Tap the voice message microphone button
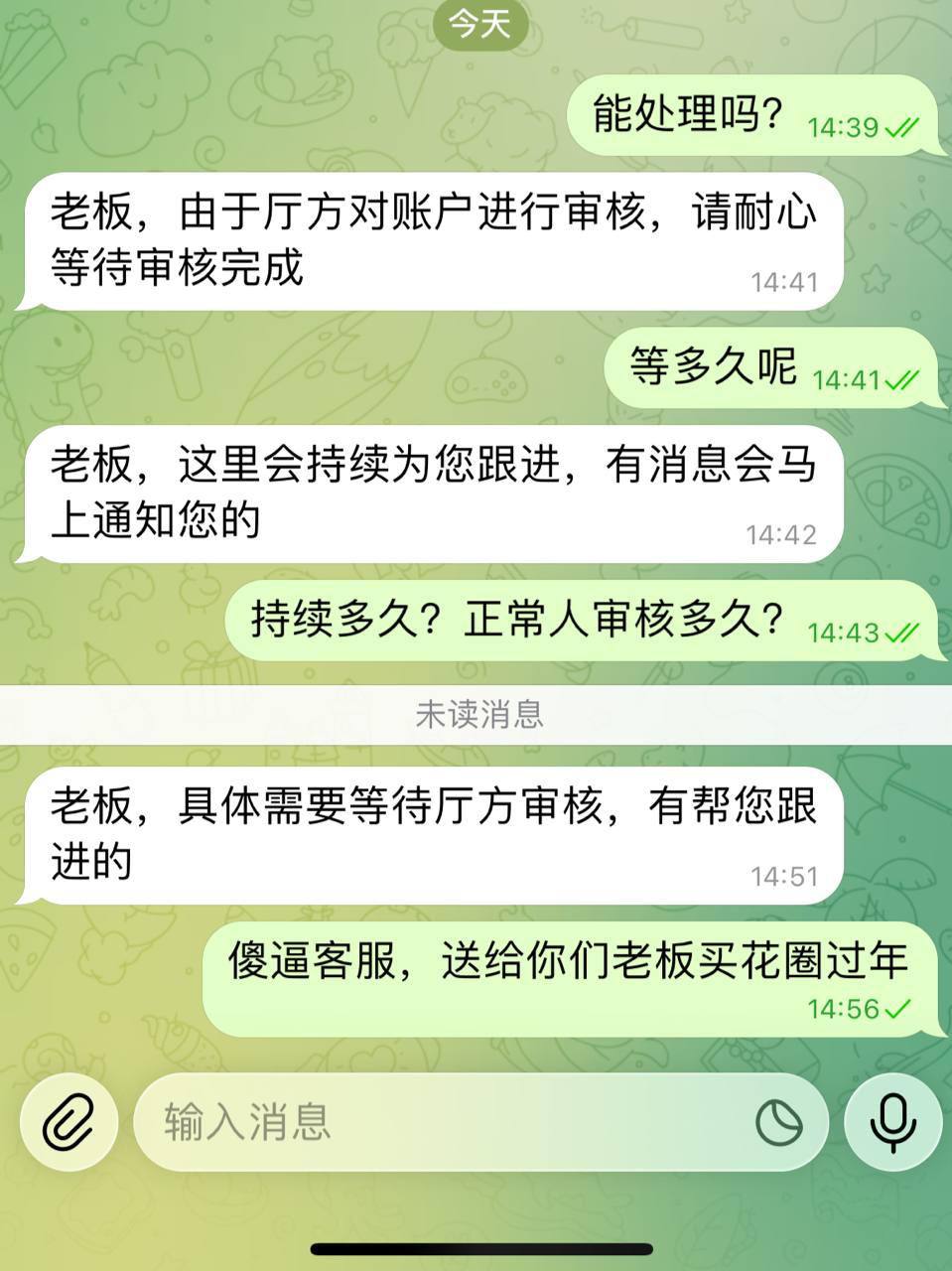The width and height of the screenshot is (952, 1271). 892,1122
